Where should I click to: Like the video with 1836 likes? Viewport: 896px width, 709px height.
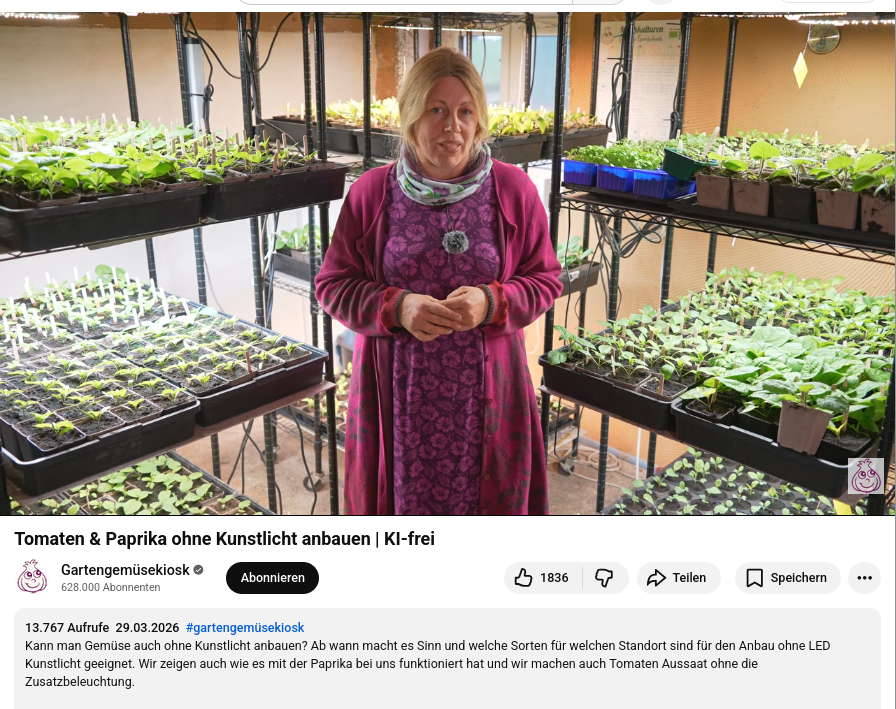pyautogui.click(x=541, y=578)
